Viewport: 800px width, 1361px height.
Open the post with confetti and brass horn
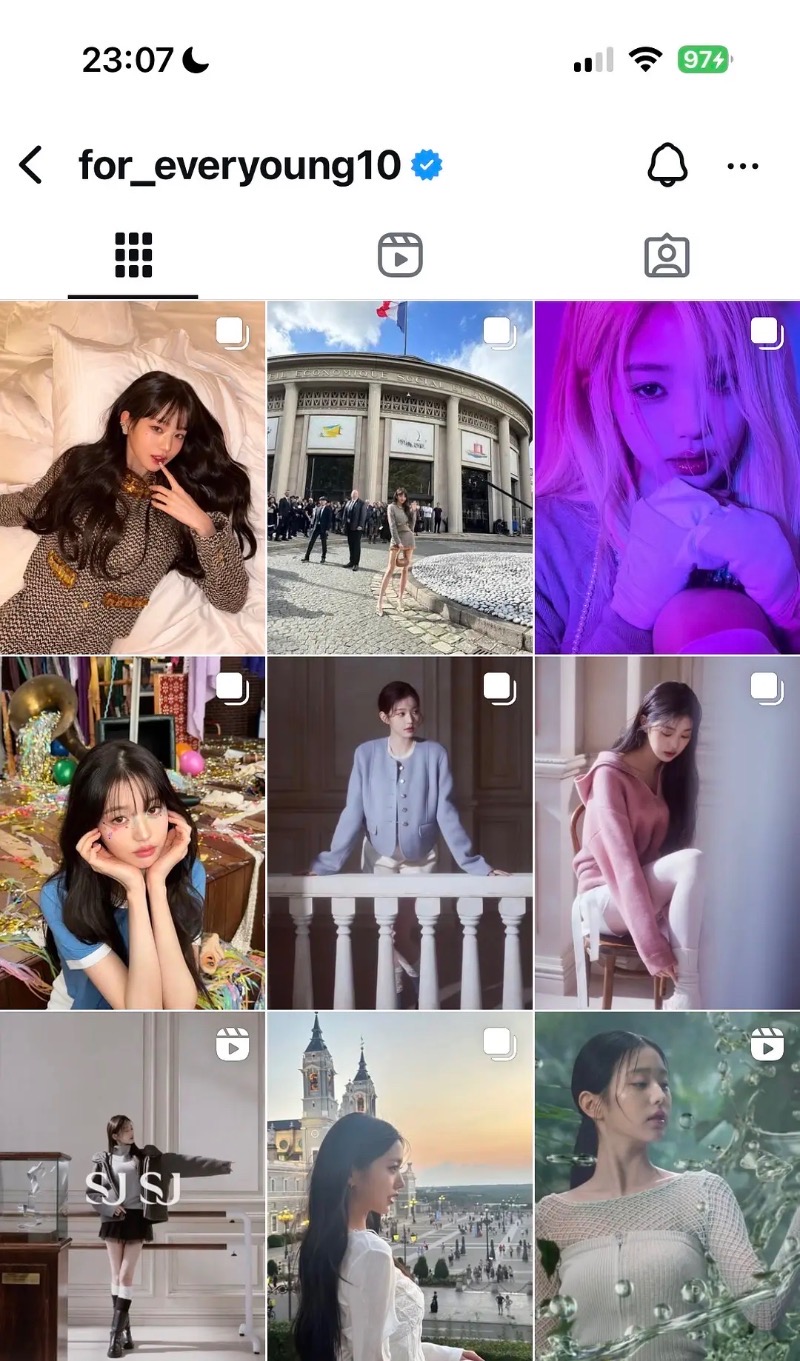click(132, 833)
